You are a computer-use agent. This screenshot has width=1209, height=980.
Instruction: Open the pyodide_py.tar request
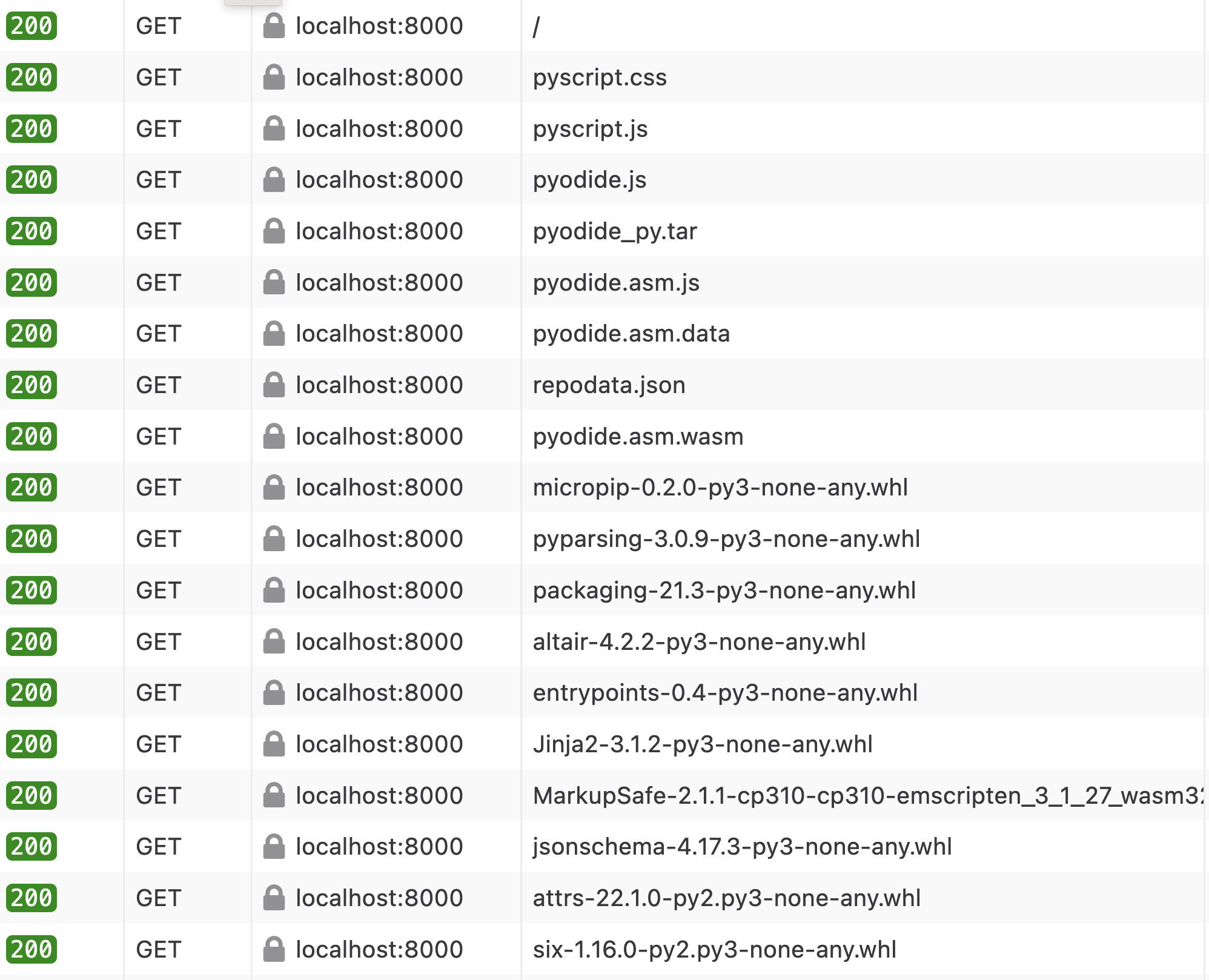click(x=615, y=231)
